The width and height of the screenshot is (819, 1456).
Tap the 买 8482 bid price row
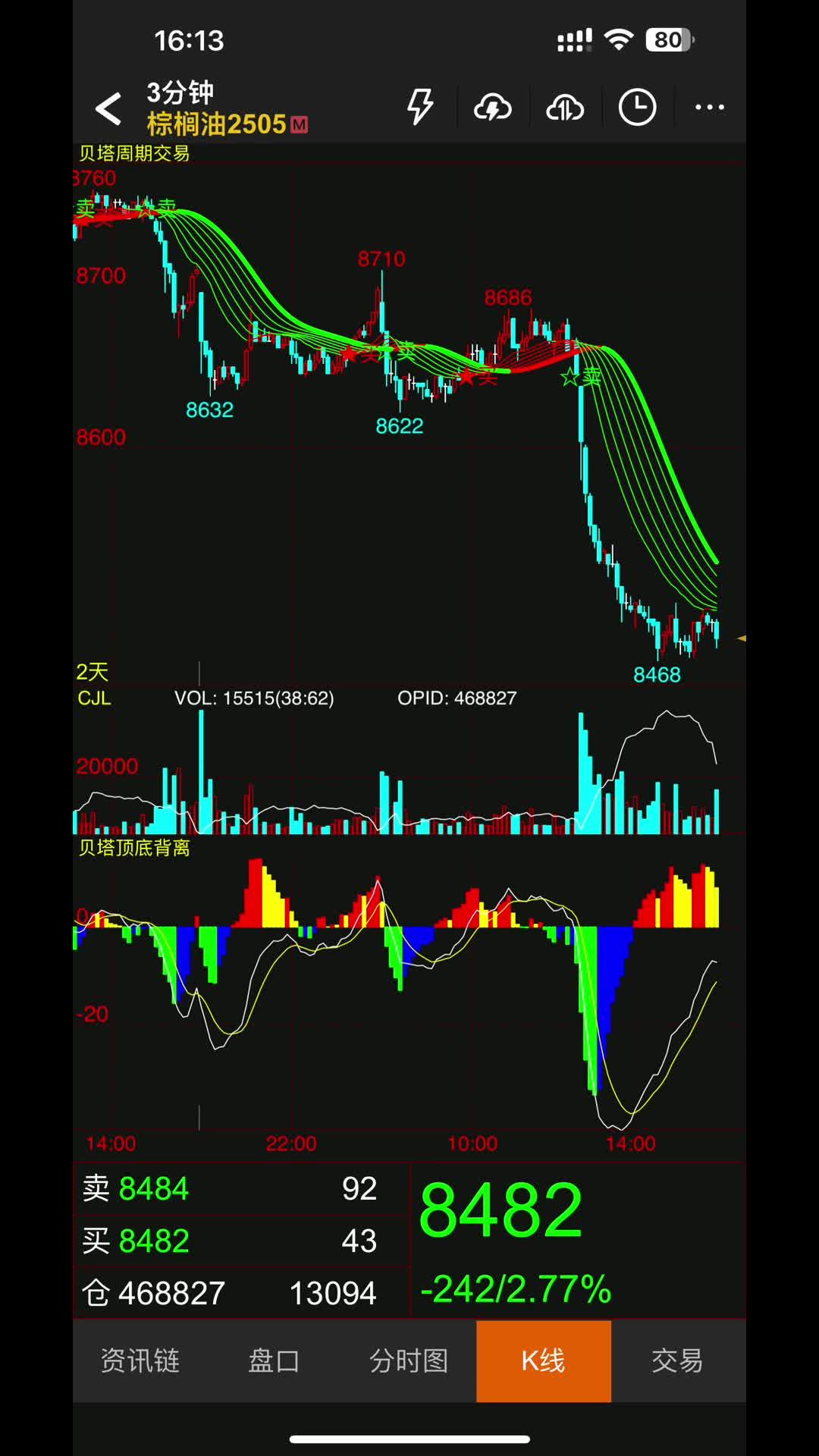coord(230,1241)
